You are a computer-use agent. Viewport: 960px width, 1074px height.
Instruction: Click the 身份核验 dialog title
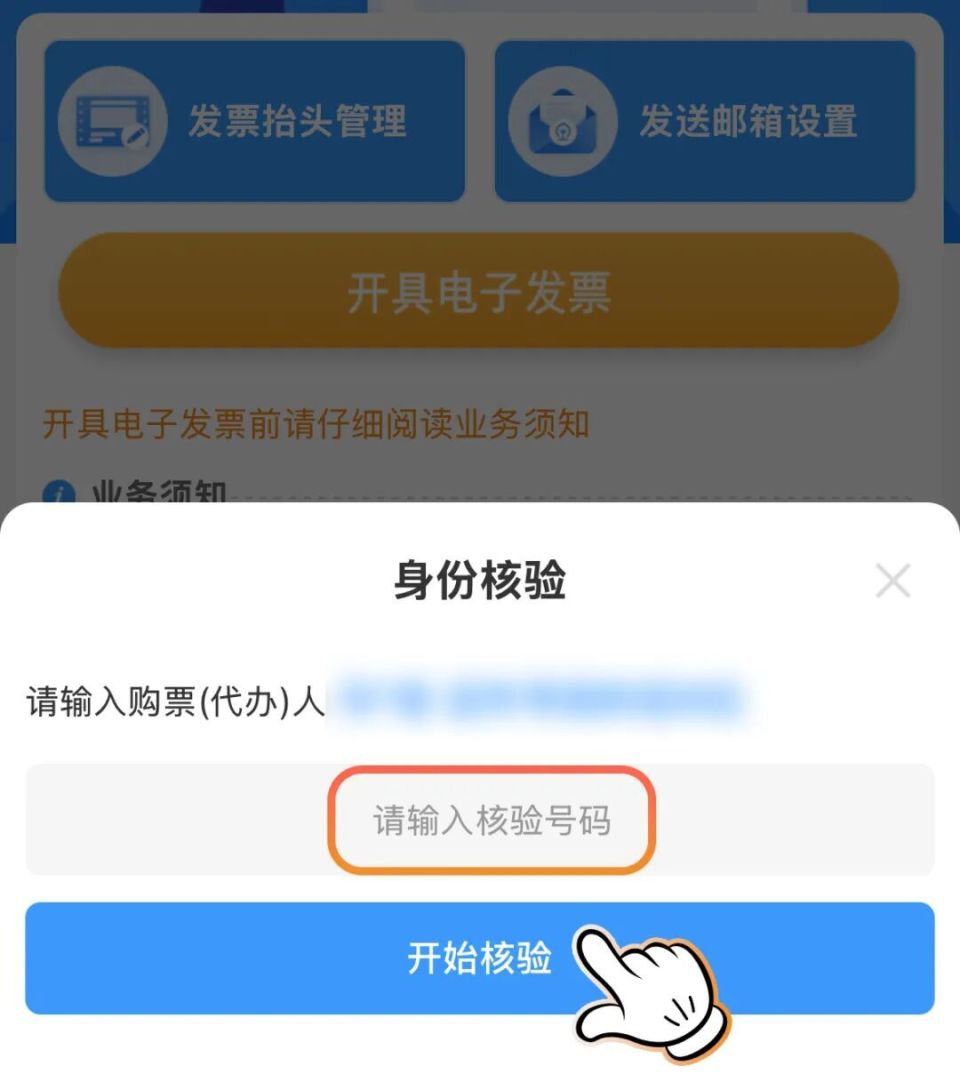[x=480, y=581]
